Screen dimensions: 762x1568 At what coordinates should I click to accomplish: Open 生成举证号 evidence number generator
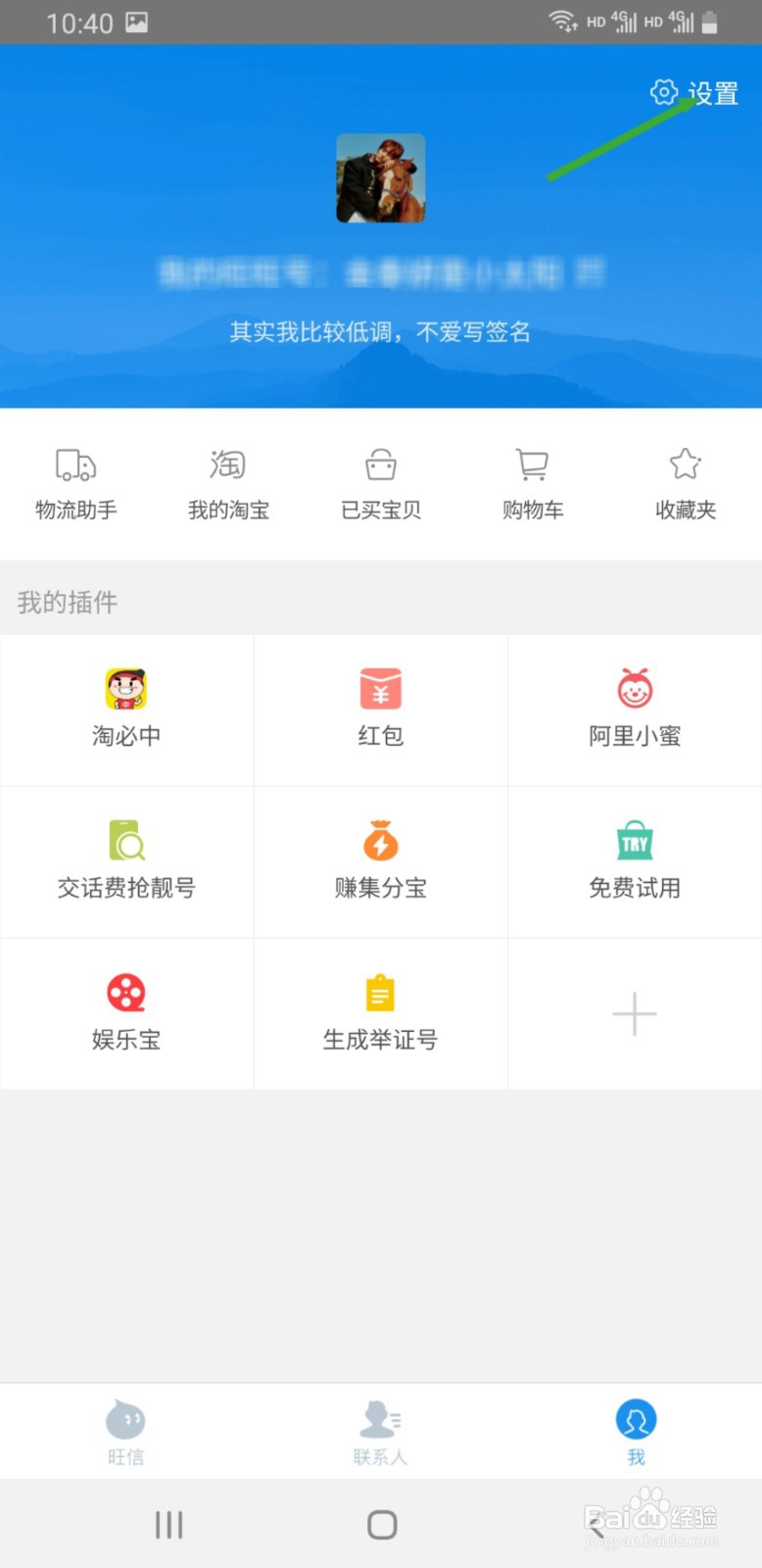tap(380, 1012)
